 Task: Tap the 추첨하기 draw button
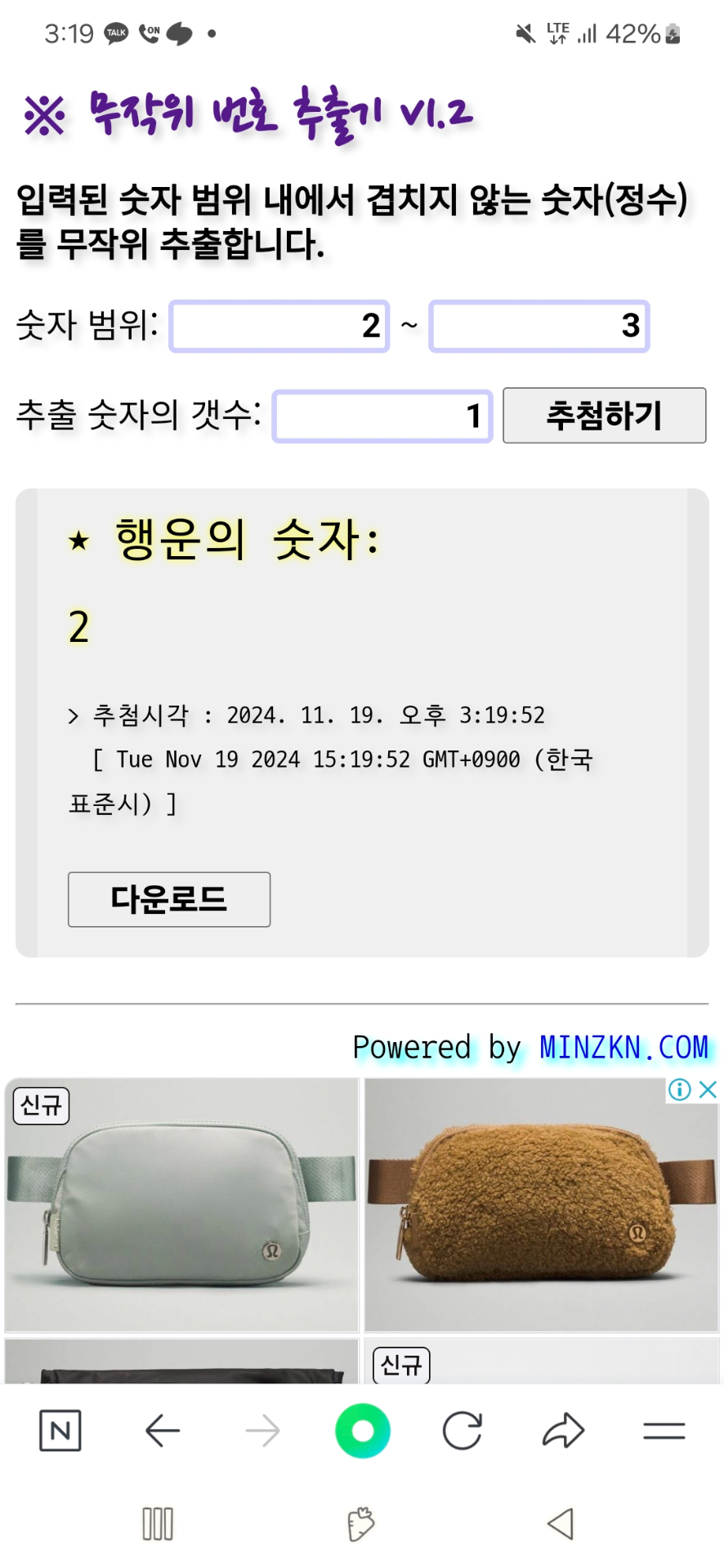point(604,416)
